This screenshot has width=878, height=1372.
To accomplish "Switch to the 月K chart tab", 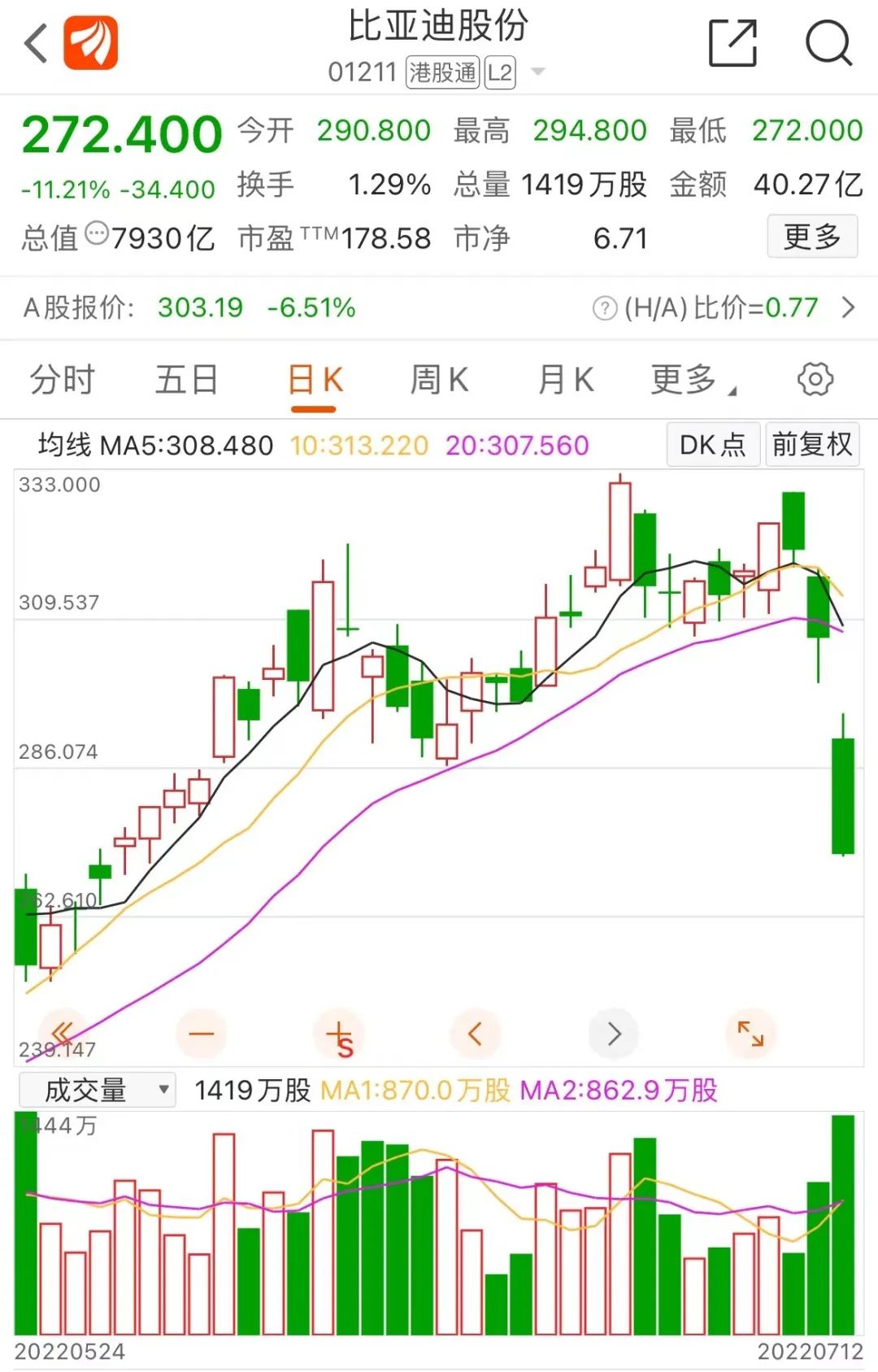I will click(x=566, y=380).
